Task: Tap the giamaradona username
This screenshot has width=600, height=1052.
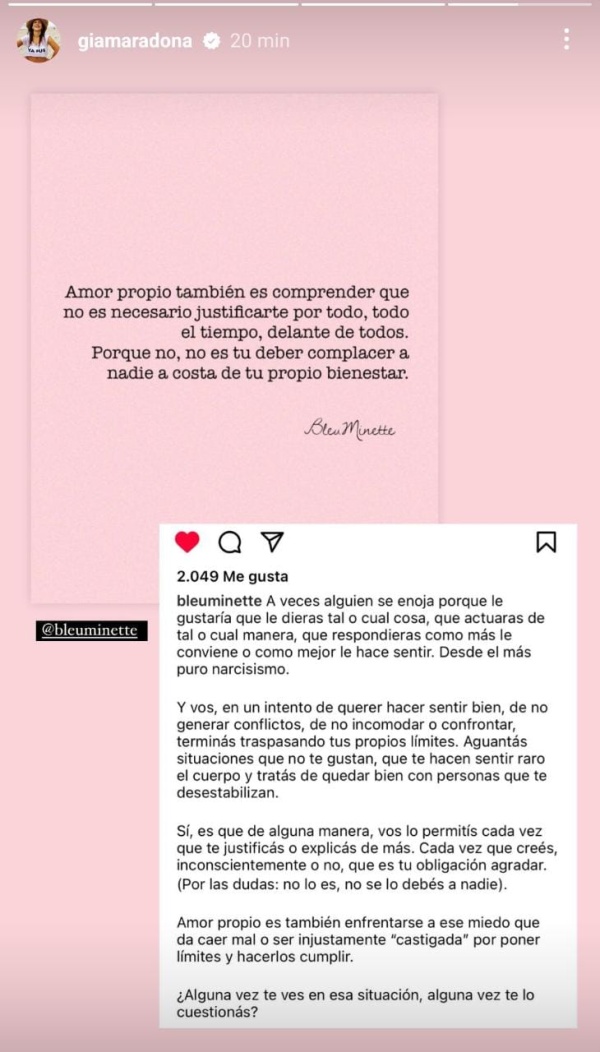Action: pyautogui.click(x=135, y=41)
